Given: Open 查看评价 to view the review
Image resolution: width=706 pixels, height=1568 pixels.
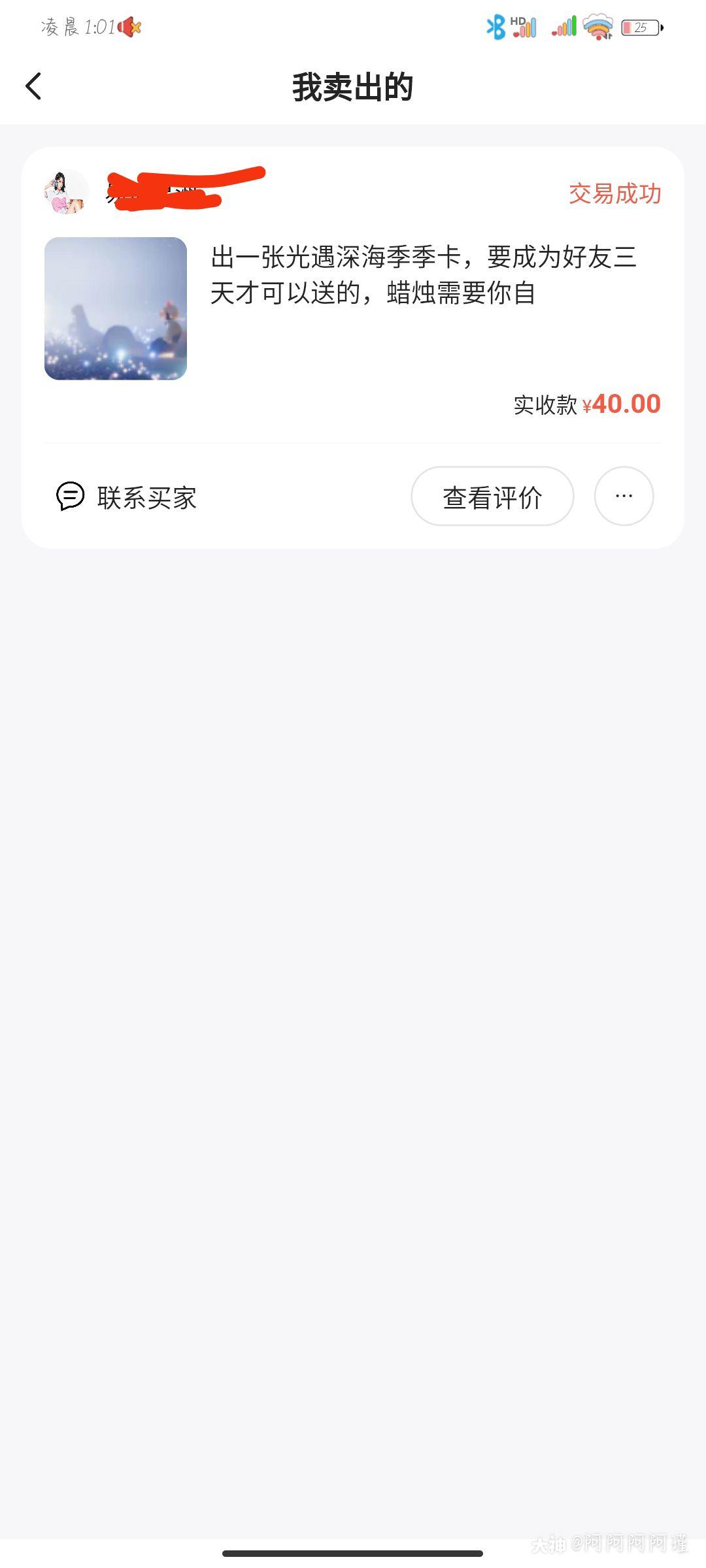Looking at the screenshot, I should 492,497.
